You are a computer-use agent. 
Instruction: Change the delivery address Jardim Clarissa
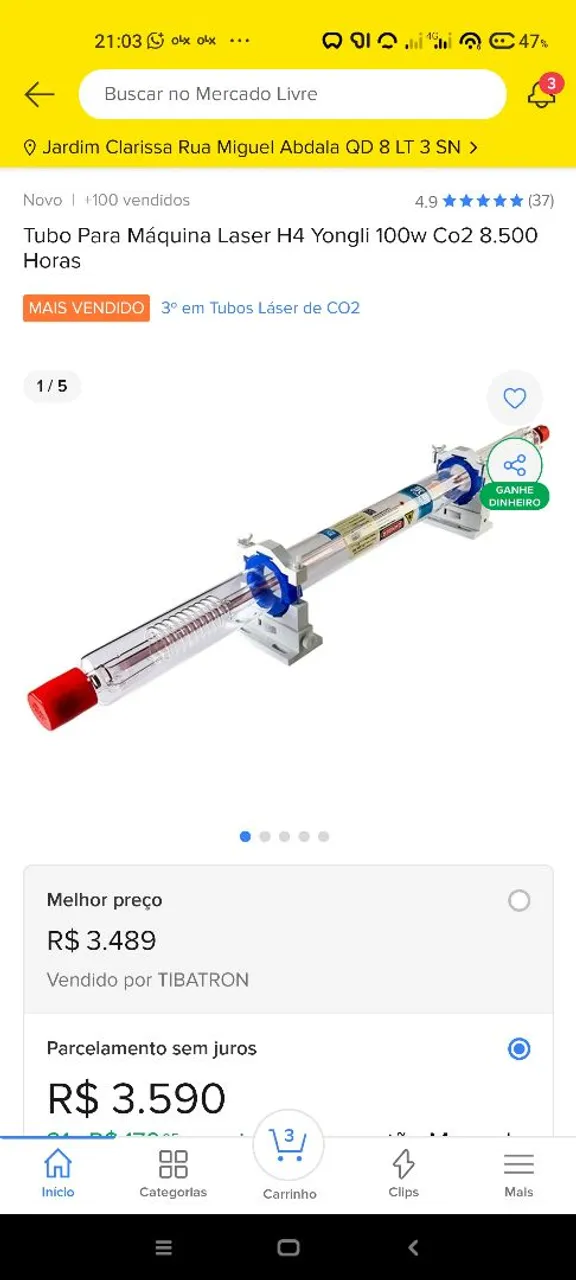click(x=250, y=147)
